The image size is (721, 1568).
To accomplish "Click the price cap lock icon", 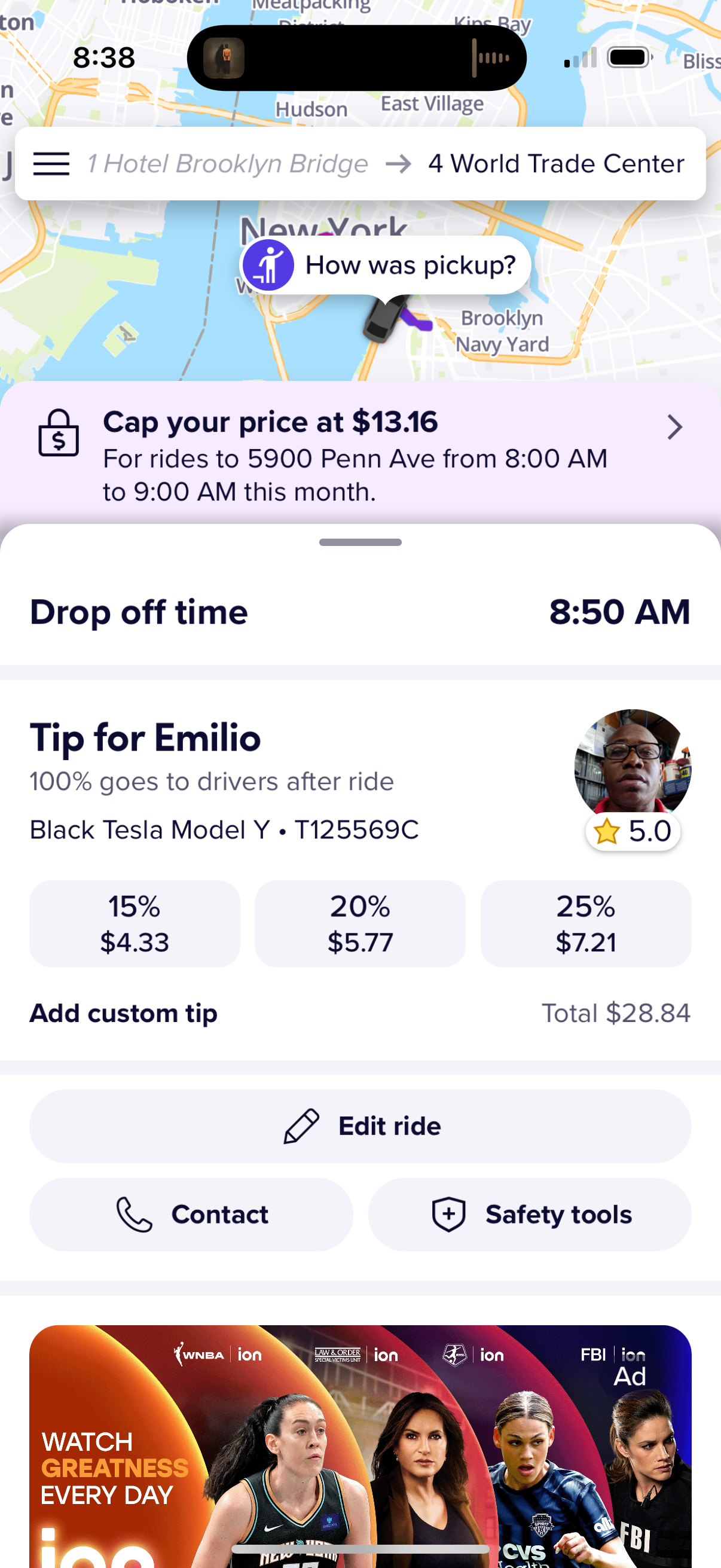I will click(60, 434).
